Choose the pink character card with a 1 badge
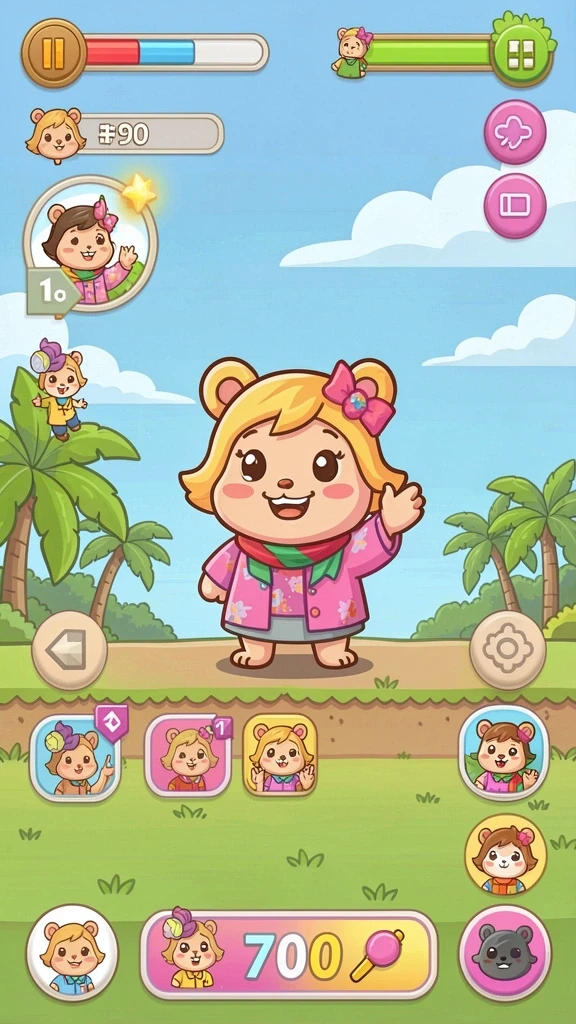The image size is (576, 1024). point(188,755)
